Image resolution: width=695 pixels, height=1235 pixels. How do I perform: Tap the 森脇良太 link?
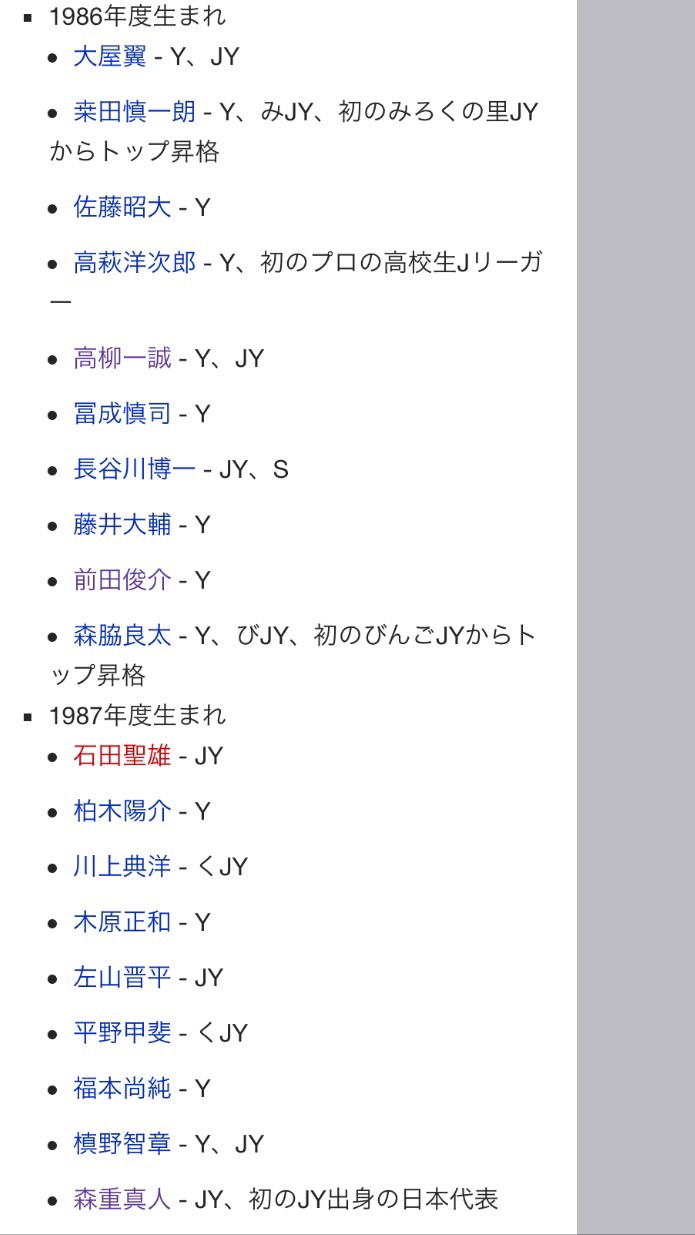pos(122,635)
